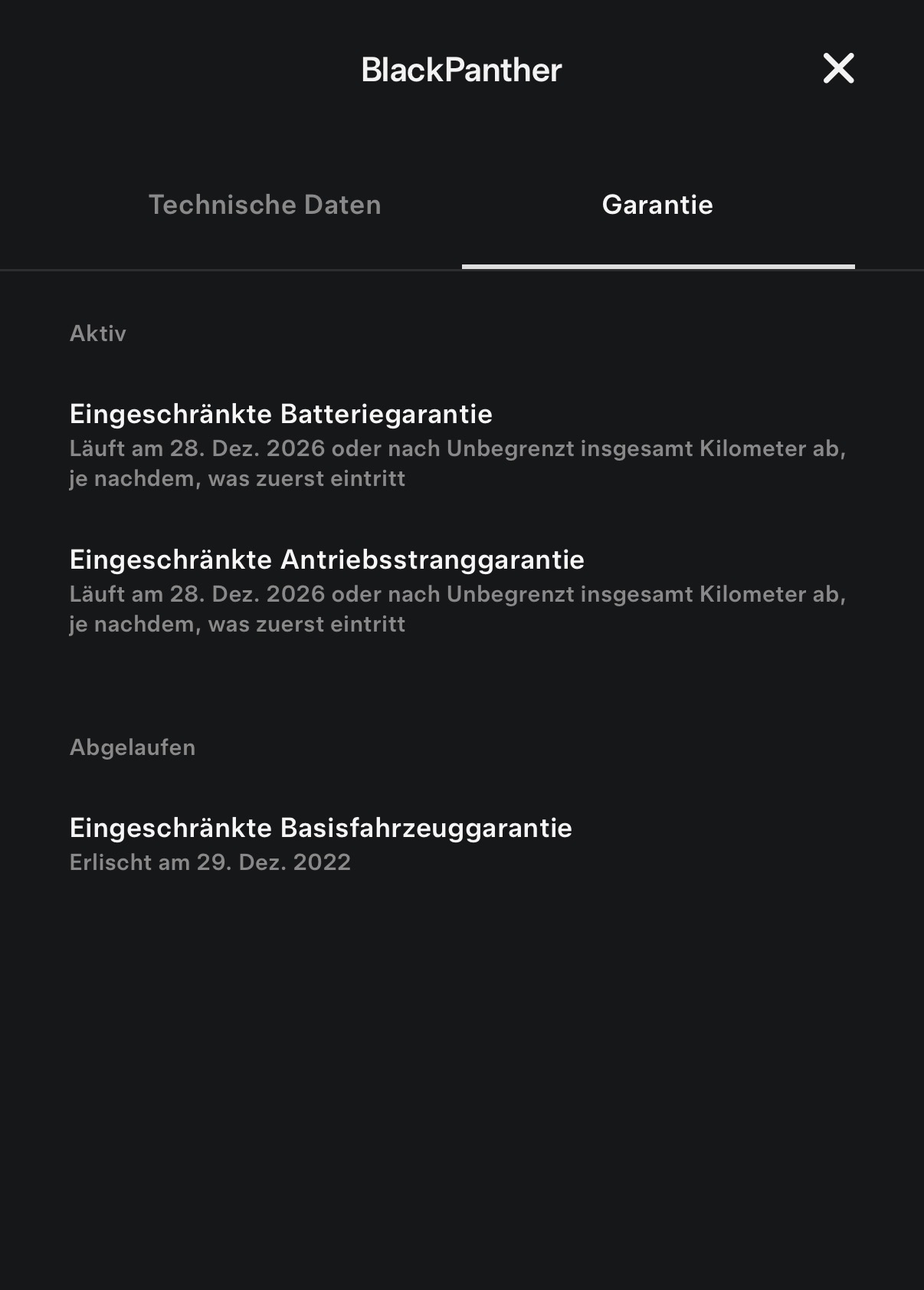Close the BlackPanther details screen
The image size is (924, 1290).
pyautogui.click(x=838, y=69)
